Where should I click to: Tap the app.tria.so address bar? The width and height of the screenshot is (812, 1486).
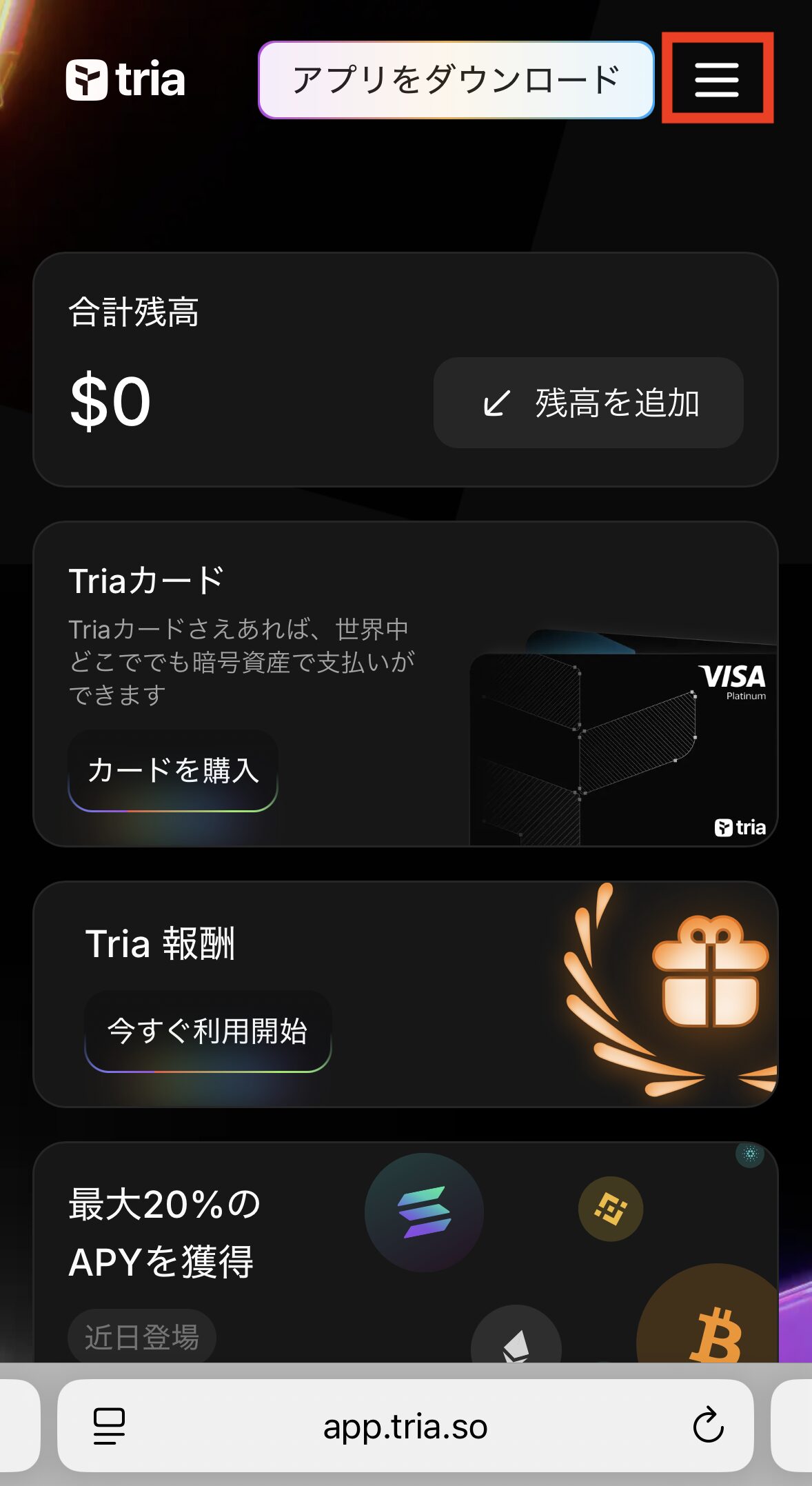pyautogui.click(x=406, y=1427)
